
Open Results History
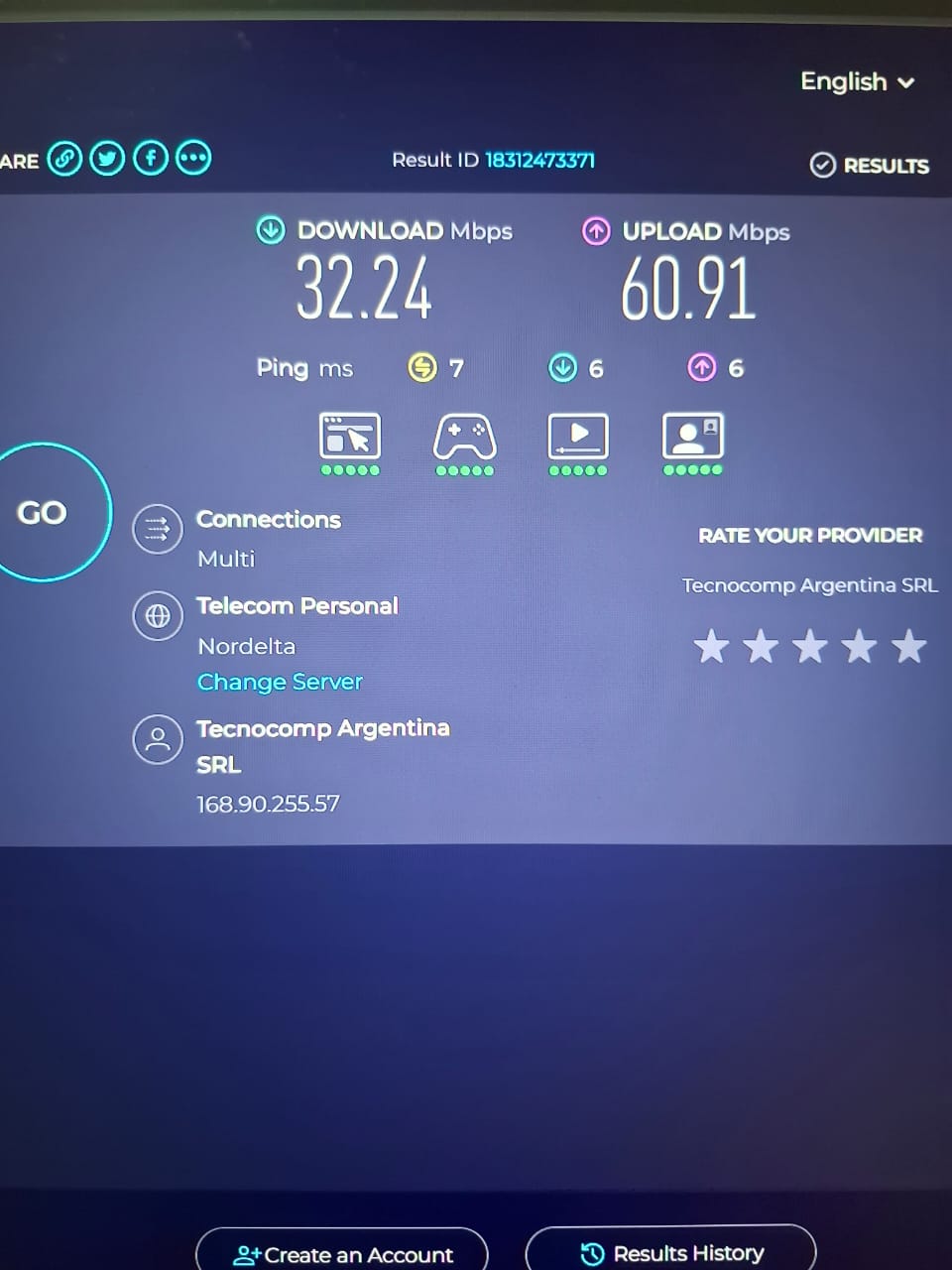[x=671, y=1253]
